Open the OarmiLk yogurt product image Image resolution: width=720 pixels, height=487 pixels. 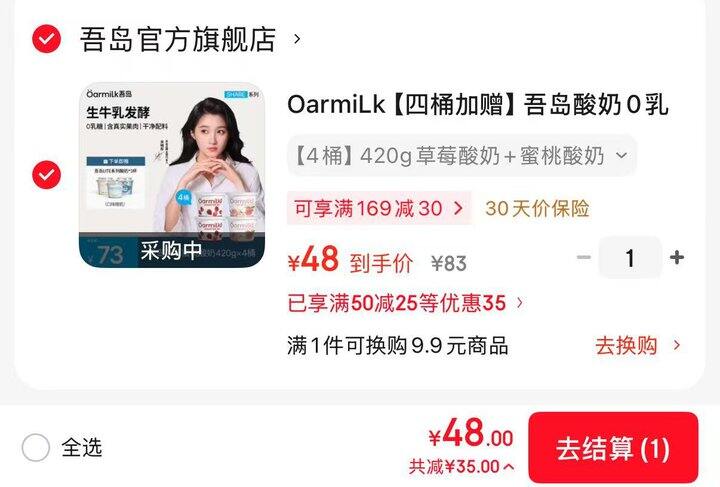click(x=172, y=175)
